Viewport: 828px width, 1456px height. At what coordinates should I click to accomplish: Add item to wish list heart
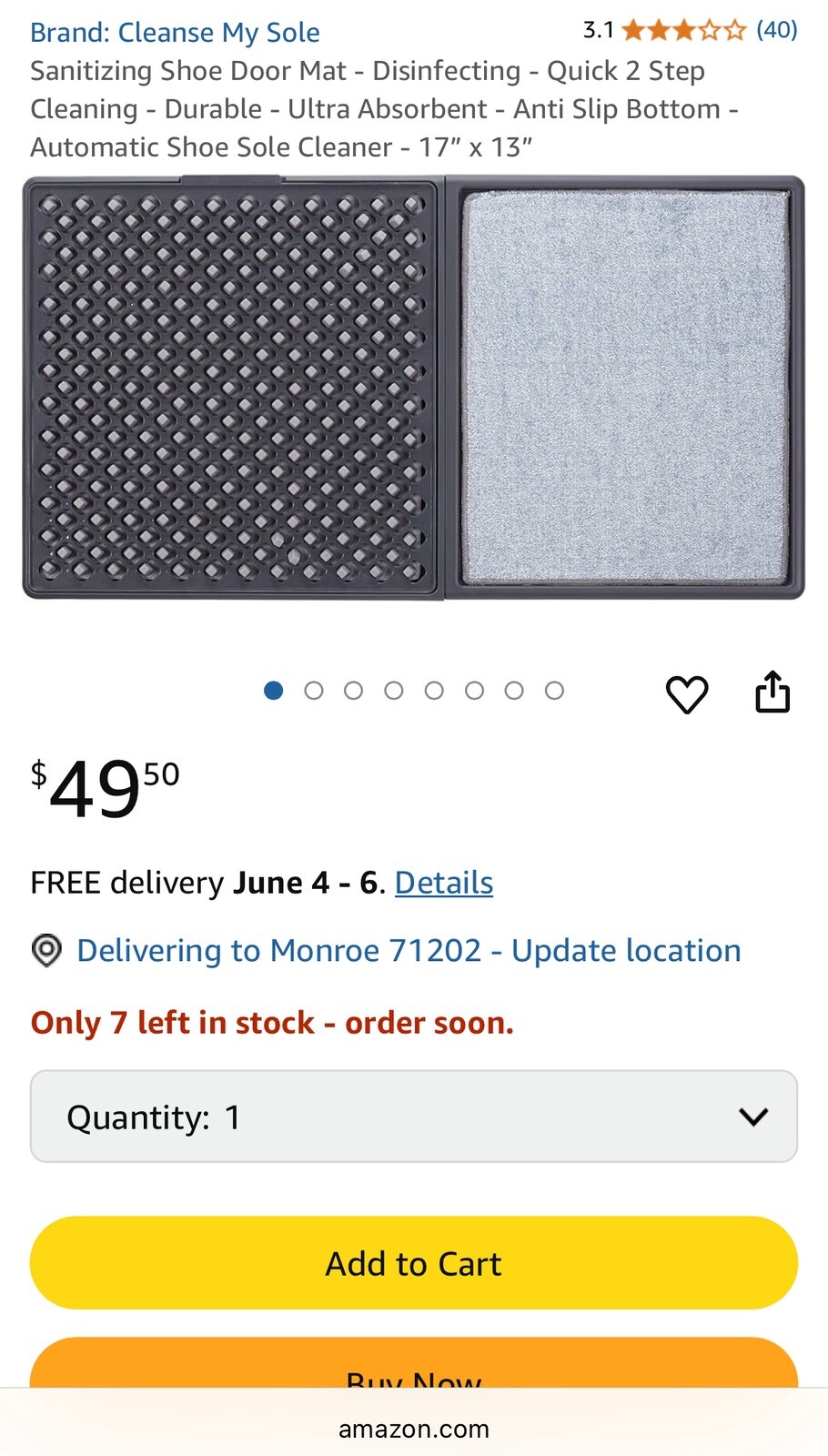pos(687,694)
